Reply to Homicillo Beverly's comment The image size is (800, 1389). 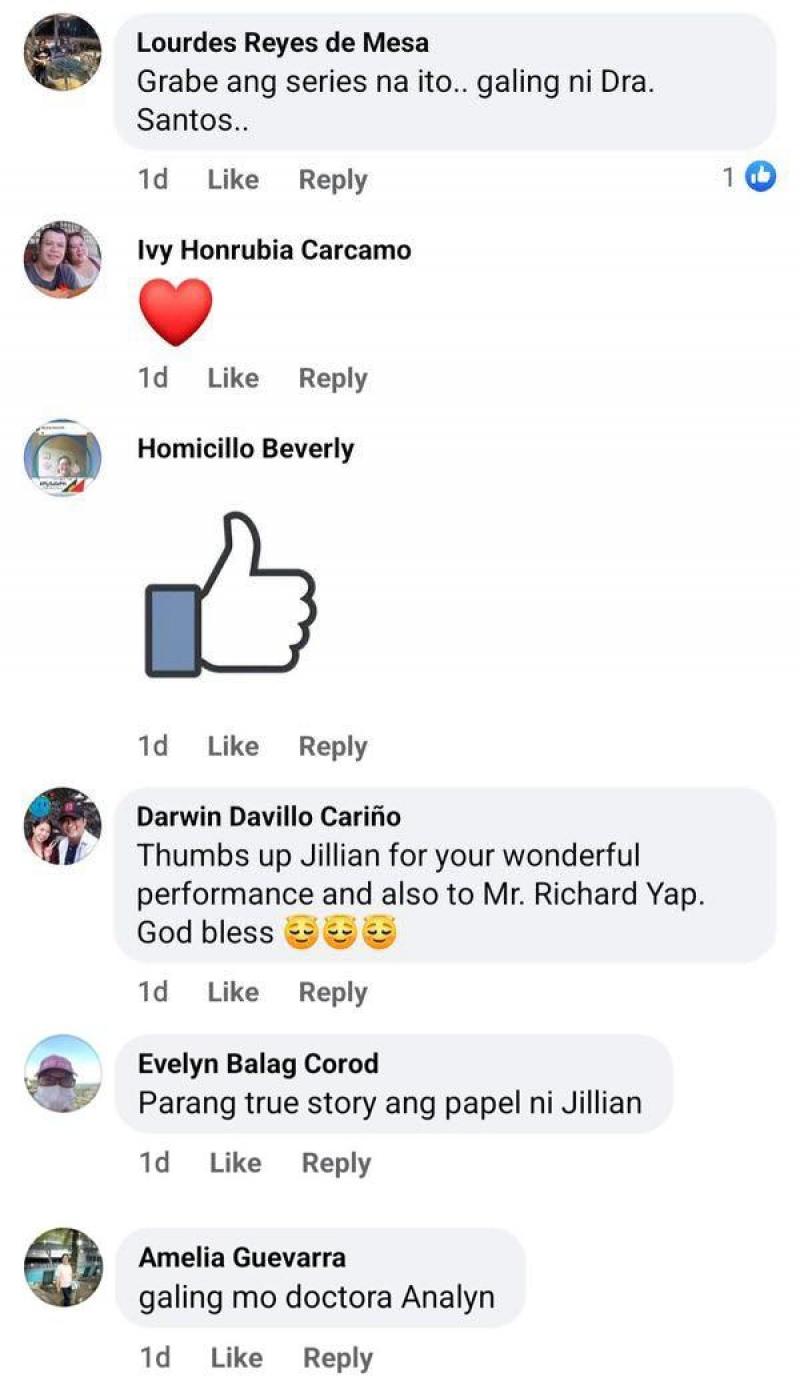(333, 746)
